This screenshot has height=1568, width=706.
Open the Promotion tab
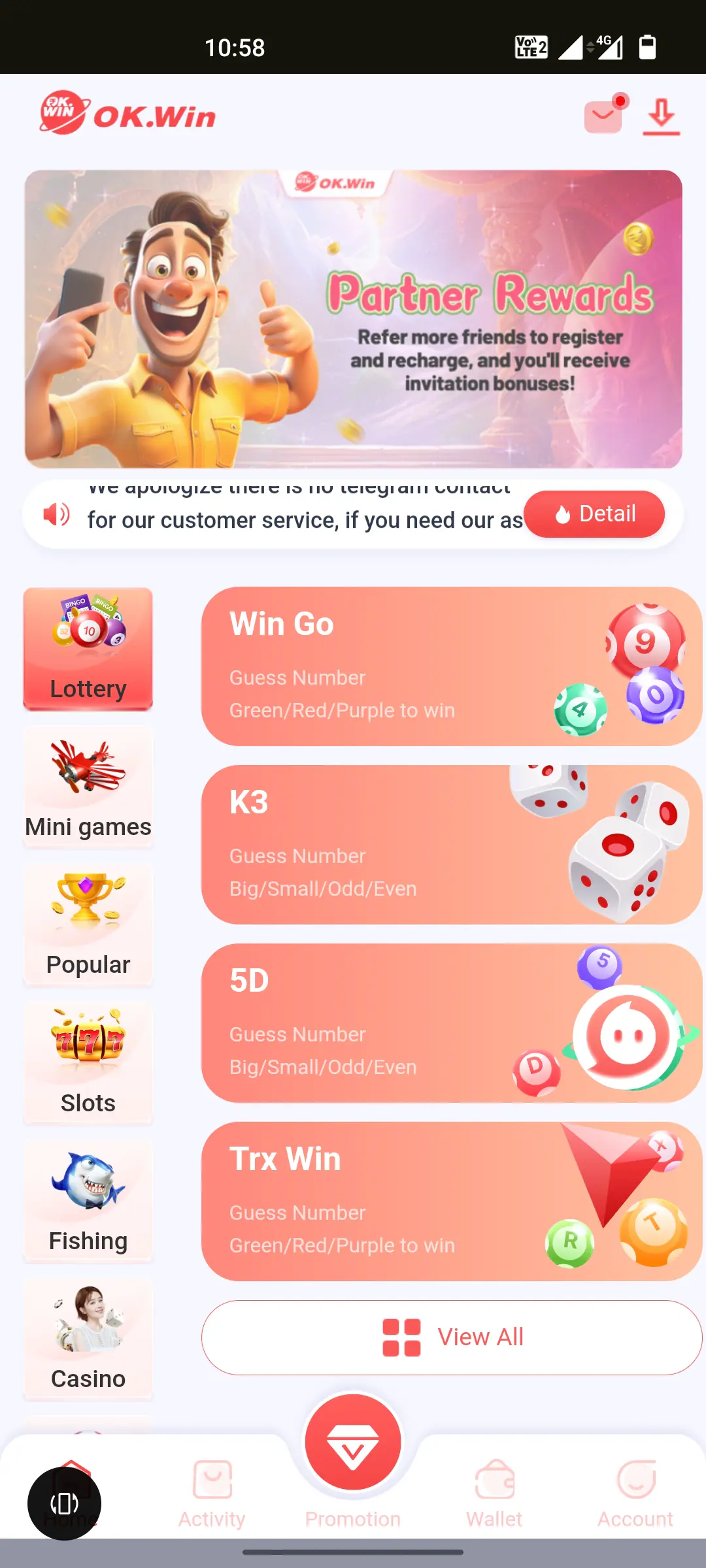353,1463
